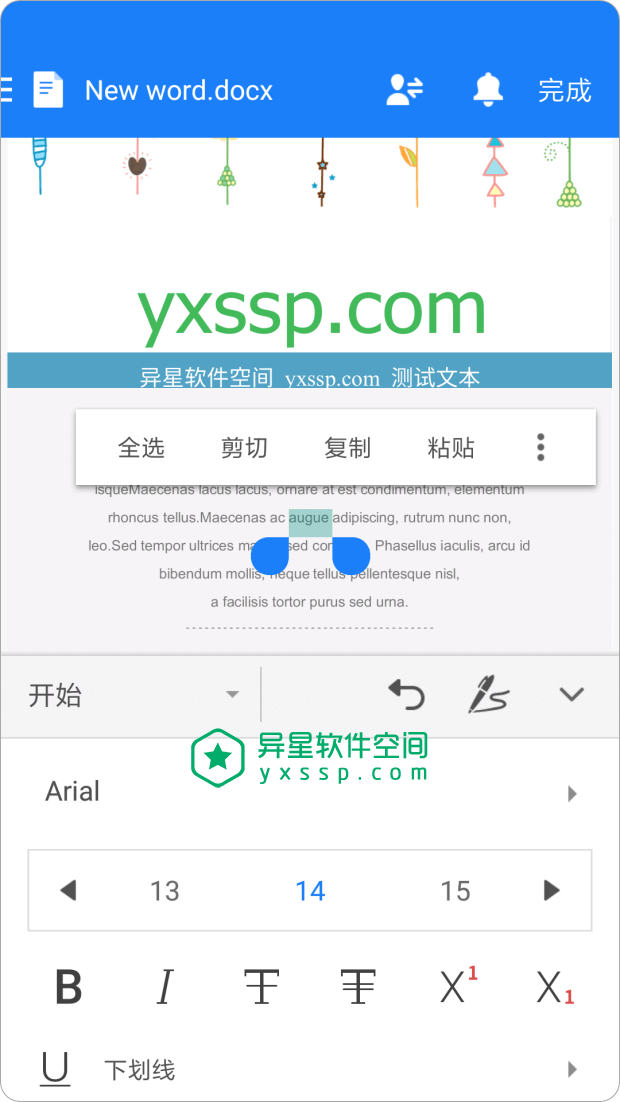
Task: Apply bold formatting
Action: click(x=68, y=988)
